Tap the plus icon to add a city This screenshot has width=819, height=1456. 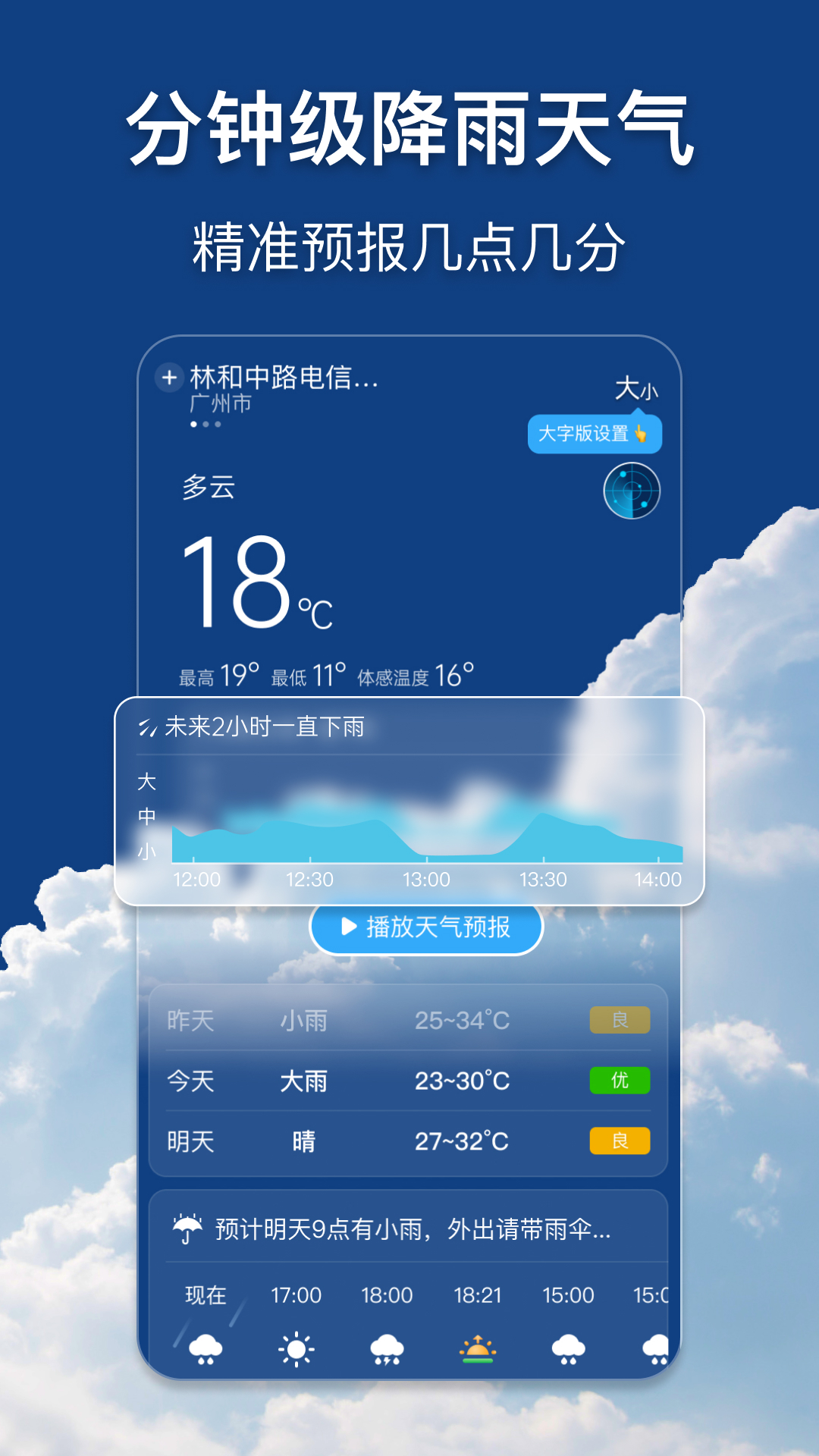tap(168, 377)
